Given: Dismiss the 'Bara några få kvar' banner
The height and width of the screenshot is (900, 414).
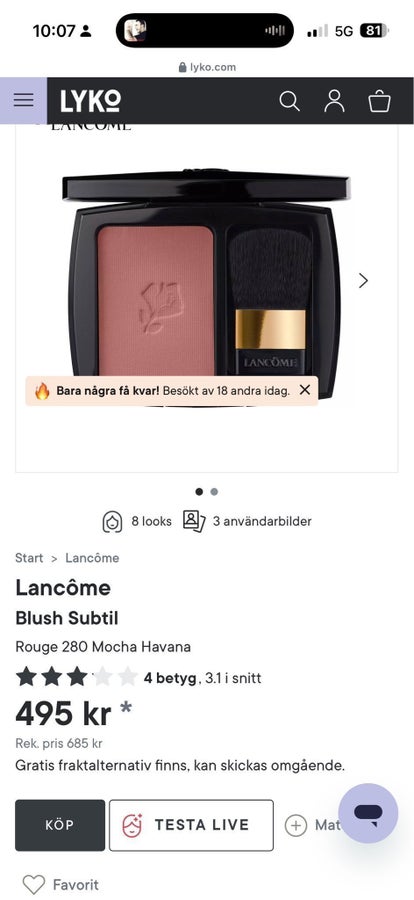Looking at the screenshot, I should [x=305, y=390].
